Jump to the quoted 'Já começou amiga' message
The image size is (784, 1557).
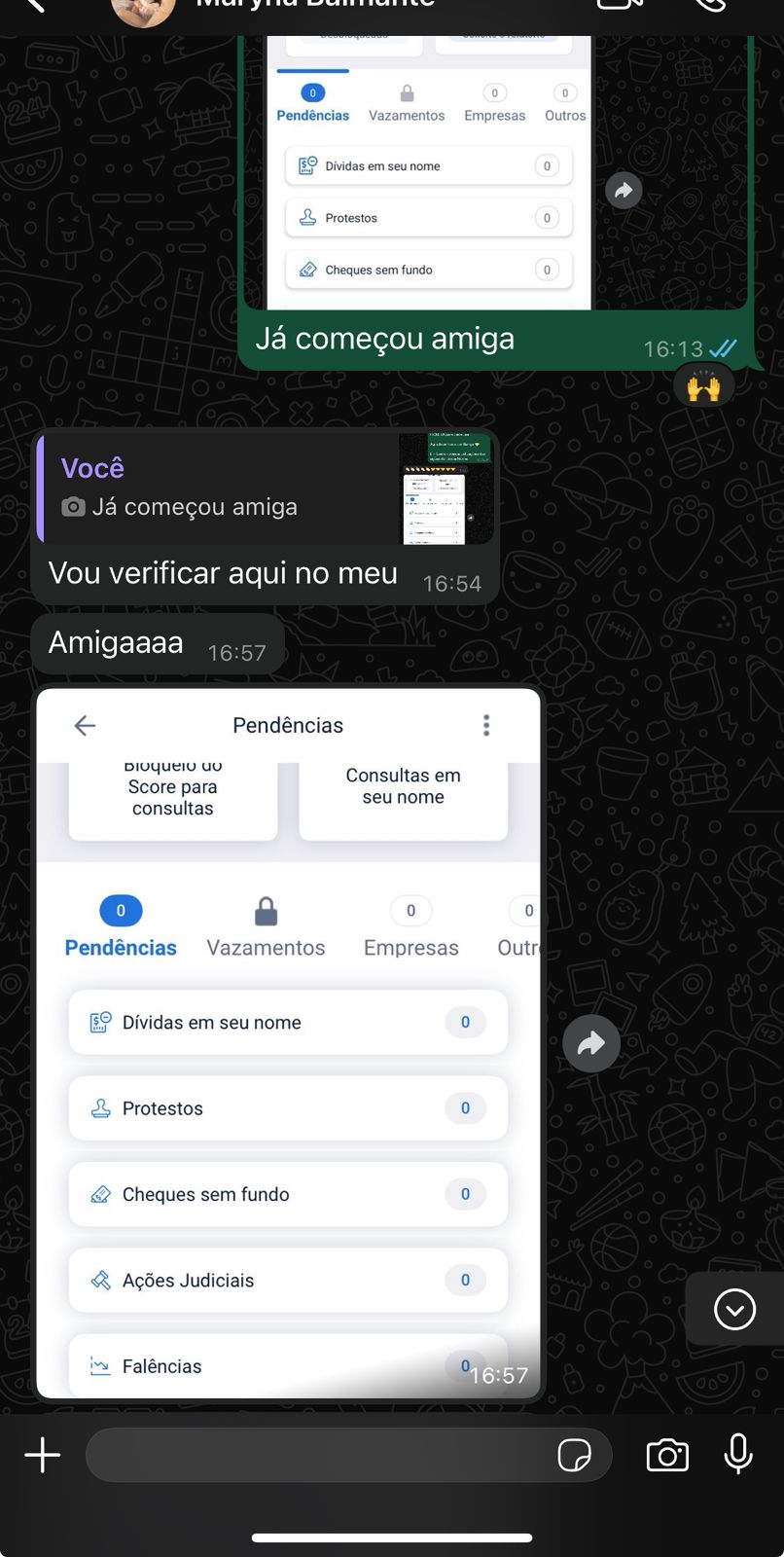[265, 488]
